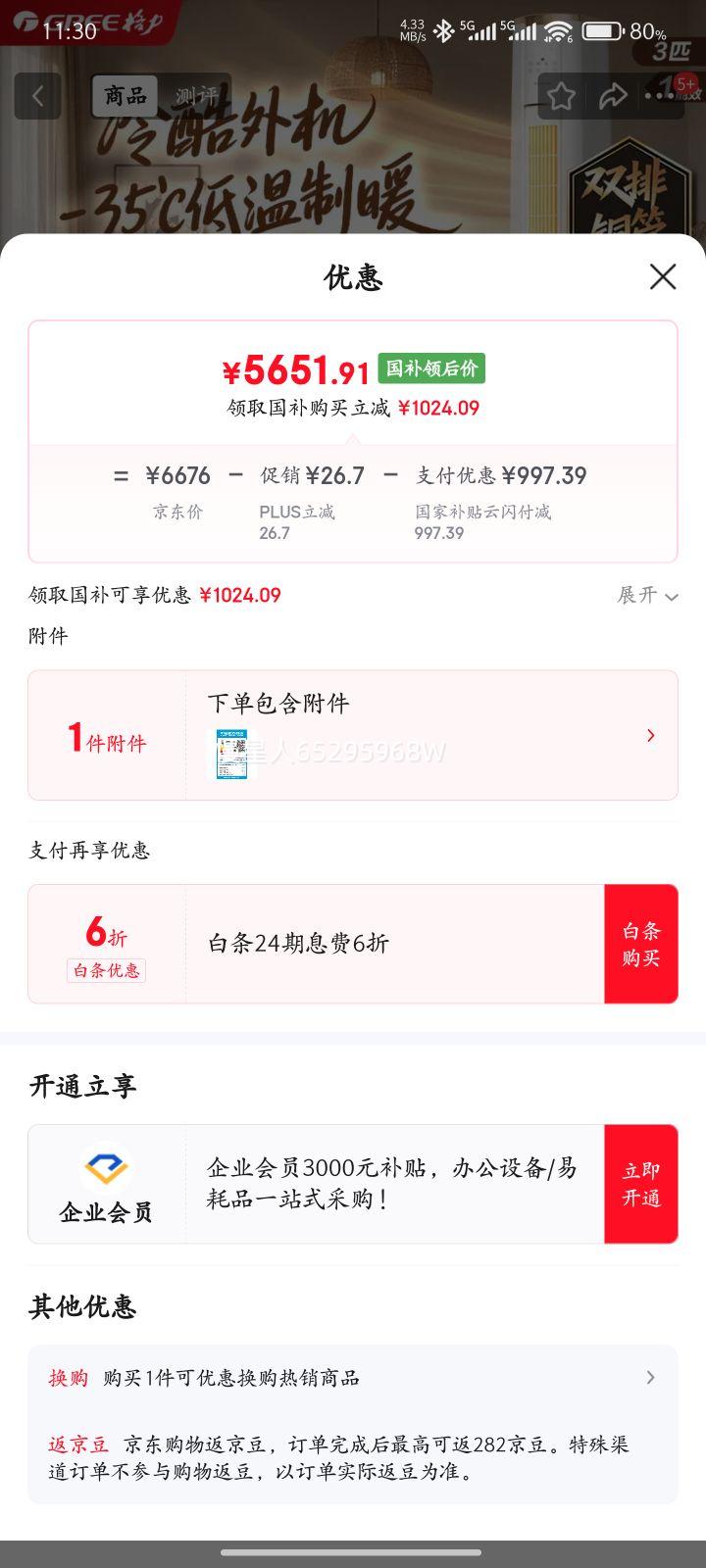Tap the Bluetooth status icon
Viewport: 706px width, 1568px height.
pyautogui.click(x=444, y=31)
